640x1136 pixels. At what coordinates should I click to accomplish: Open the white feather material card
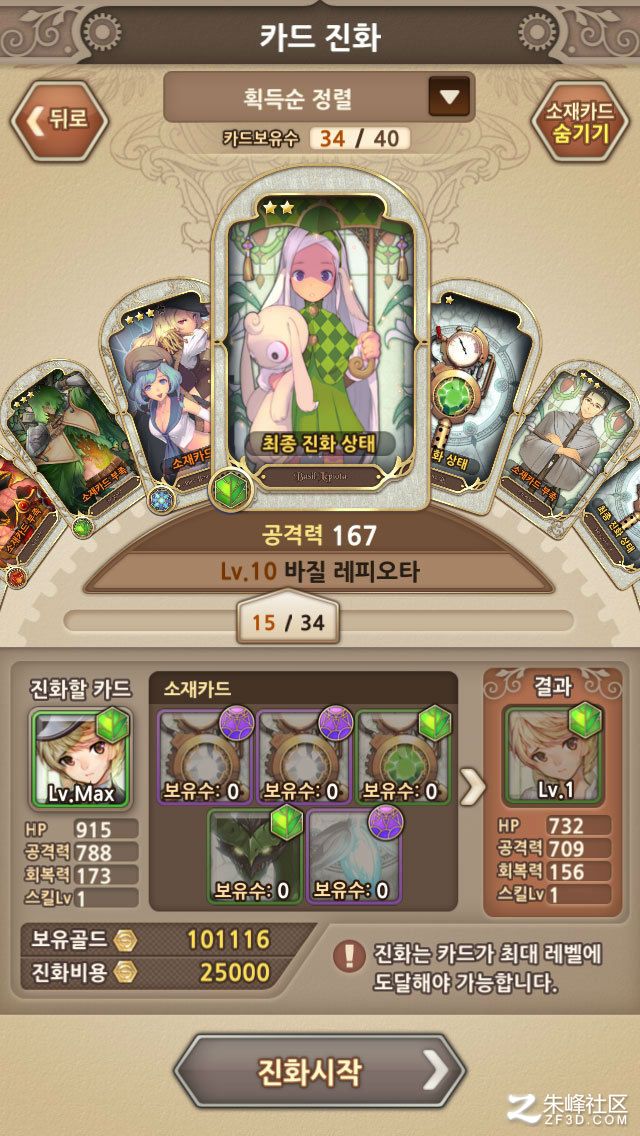[x=353, y=855]
